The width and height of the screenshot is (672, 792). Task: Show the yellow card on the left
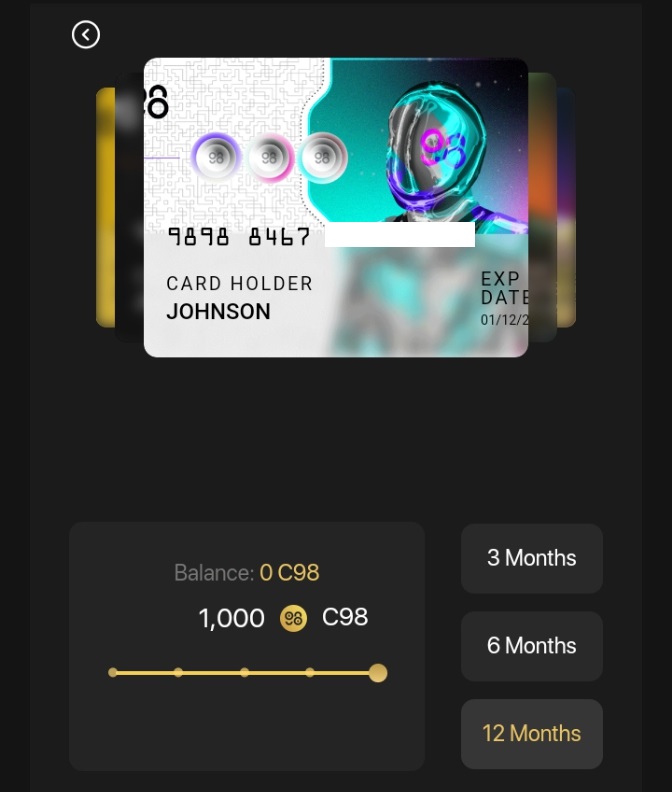click(105, 208)
